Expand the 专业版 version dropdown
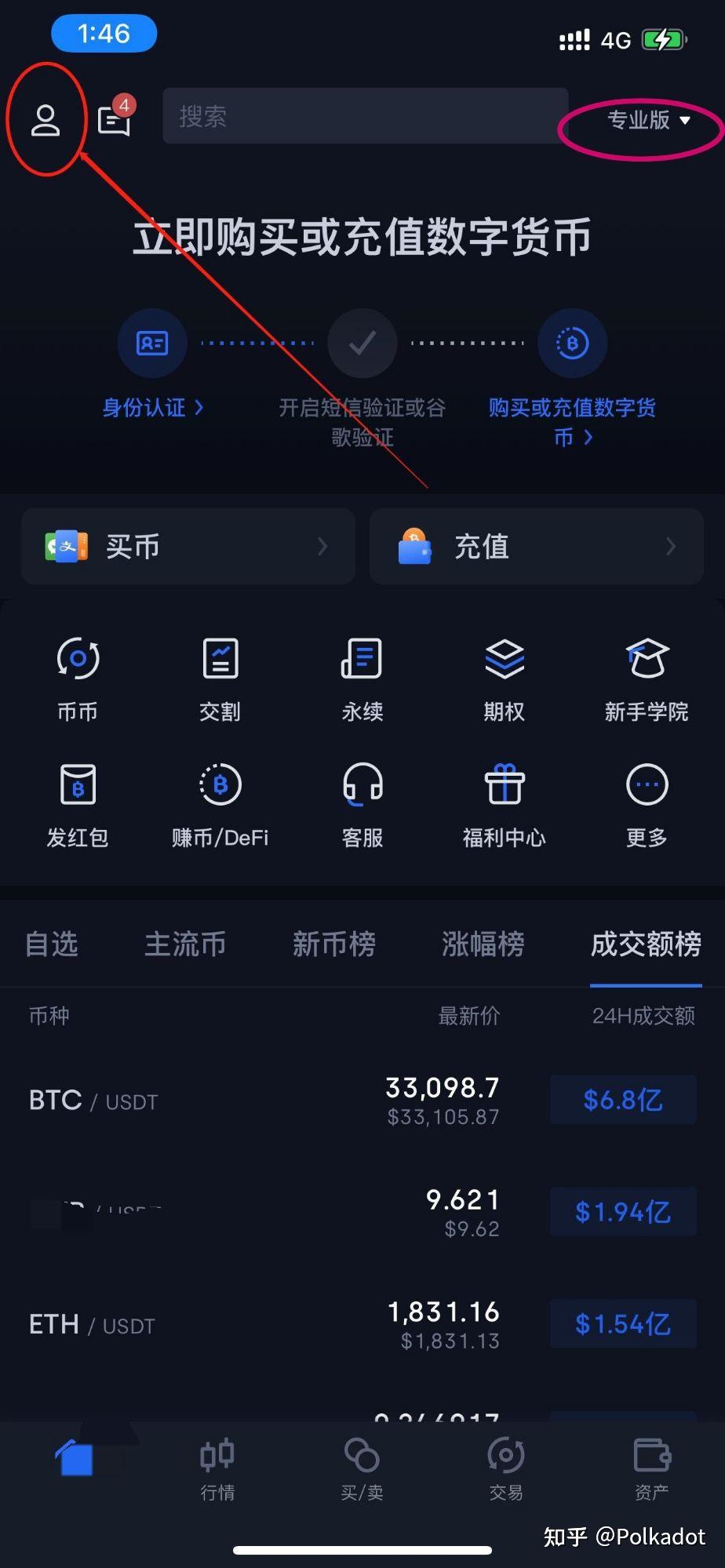725x1568 pixels. (x=647, y=120)
